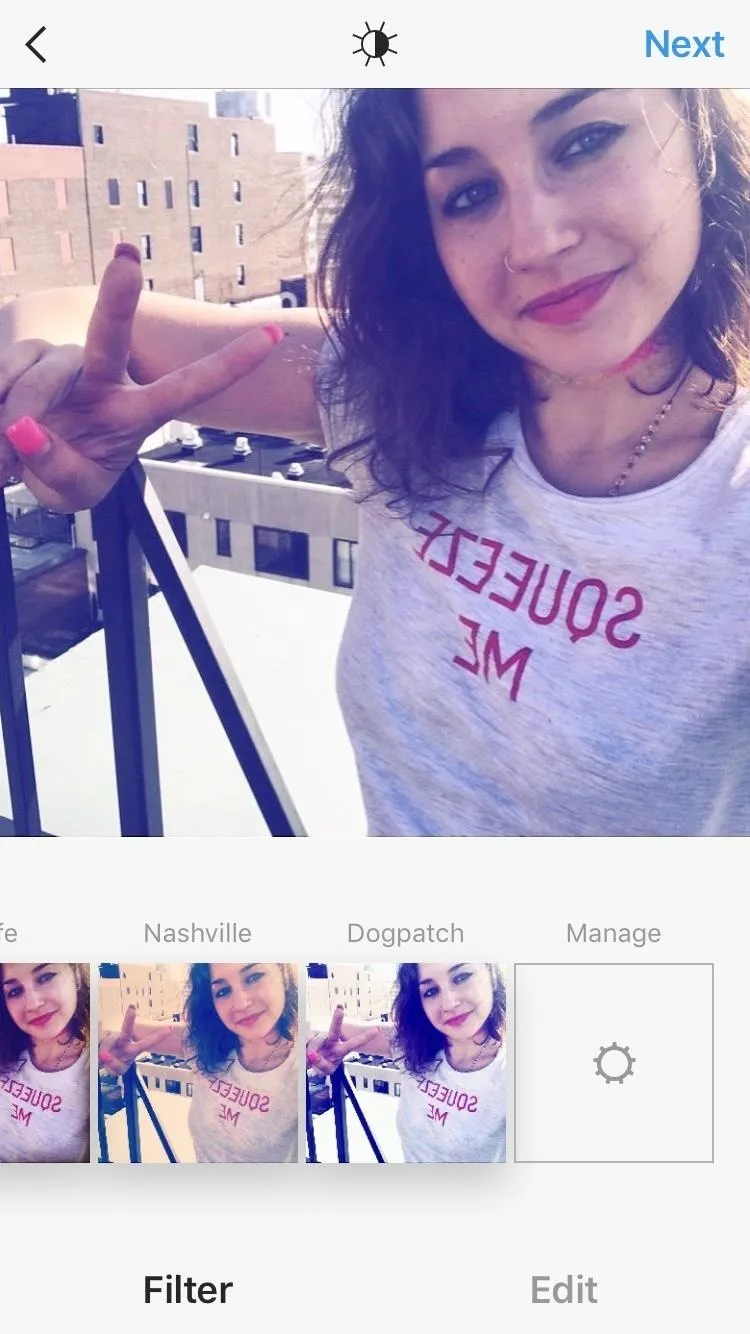Viewport: 750px width, 1334px height.
Task: Select the Dogpatch filter
Action: 406,1062
